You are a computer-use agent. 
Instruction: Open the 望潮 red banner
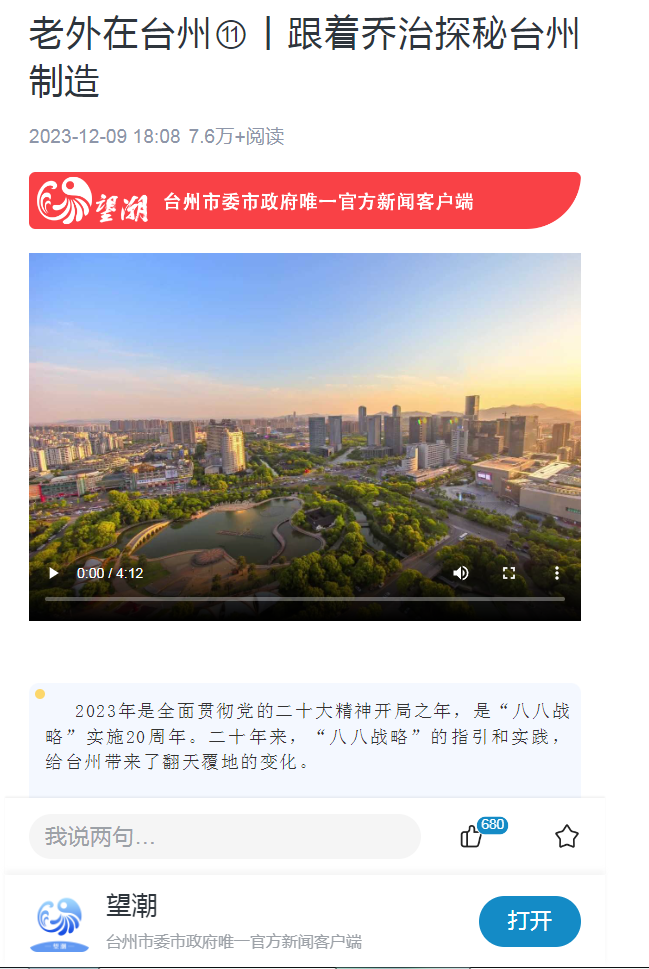[304, 200]
